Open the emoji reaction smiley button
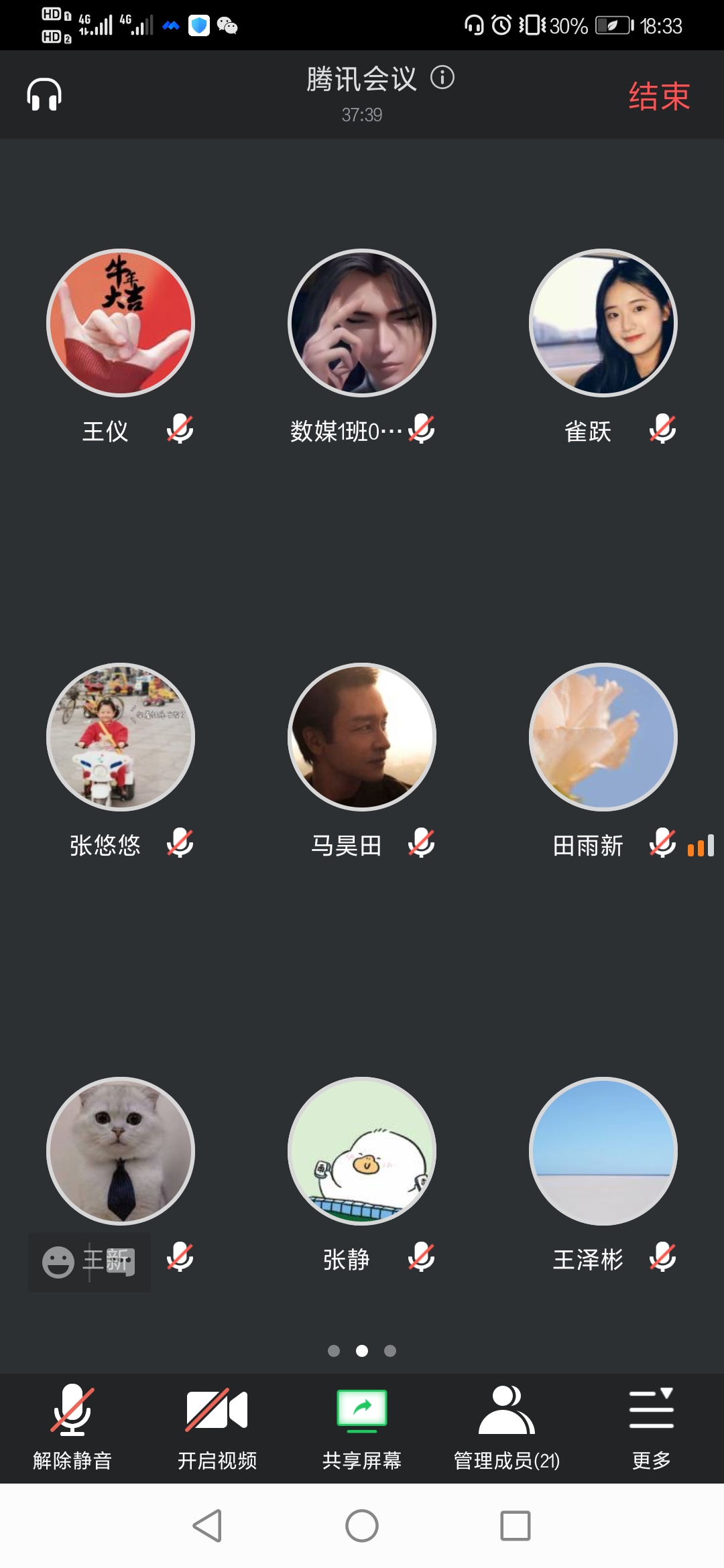 [x=58, y=1262]
